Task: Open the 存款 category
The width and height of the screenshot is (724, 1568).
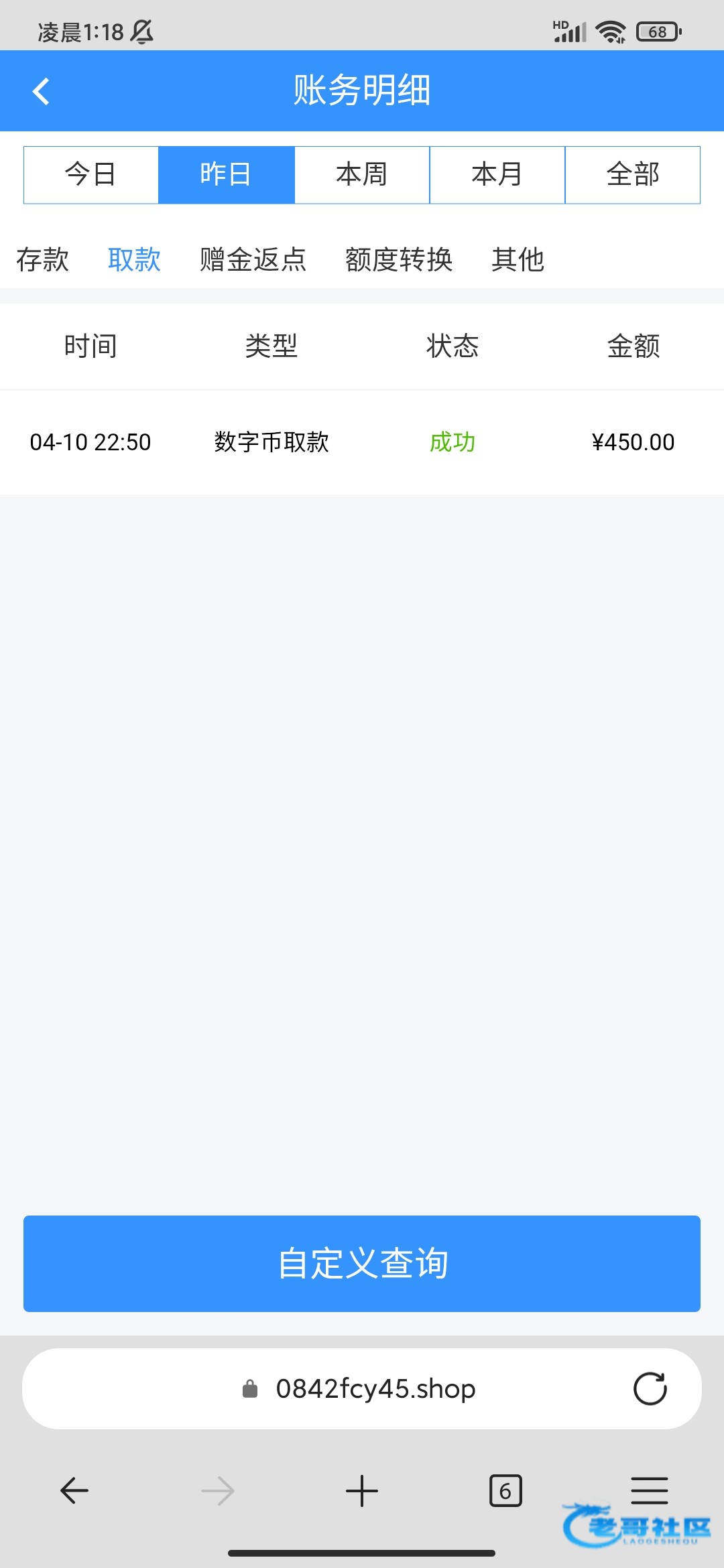Action: click(43, 259)
